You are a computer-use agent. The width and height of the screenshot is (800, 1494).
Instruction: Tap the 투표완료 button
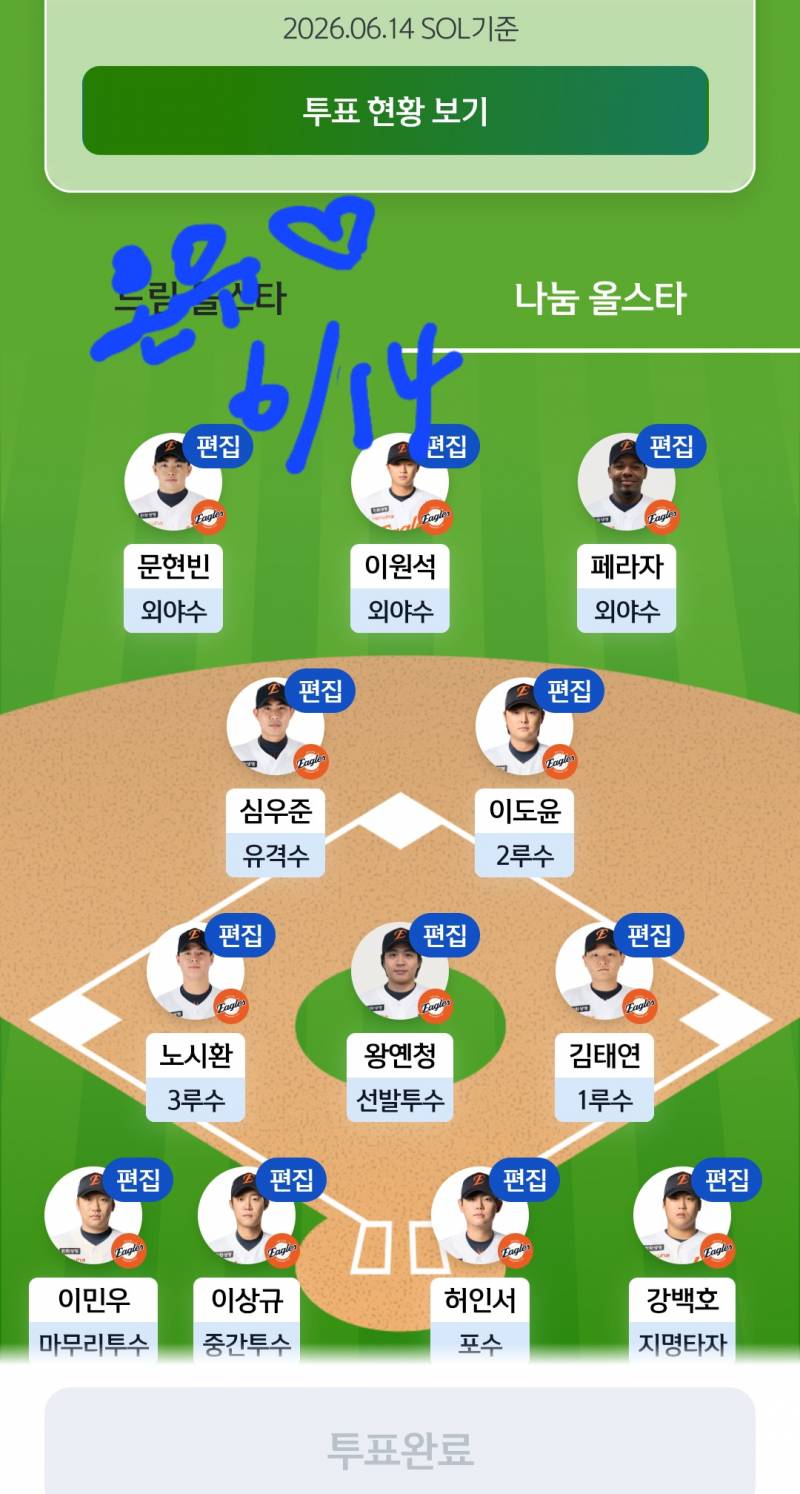(400, 1449)
